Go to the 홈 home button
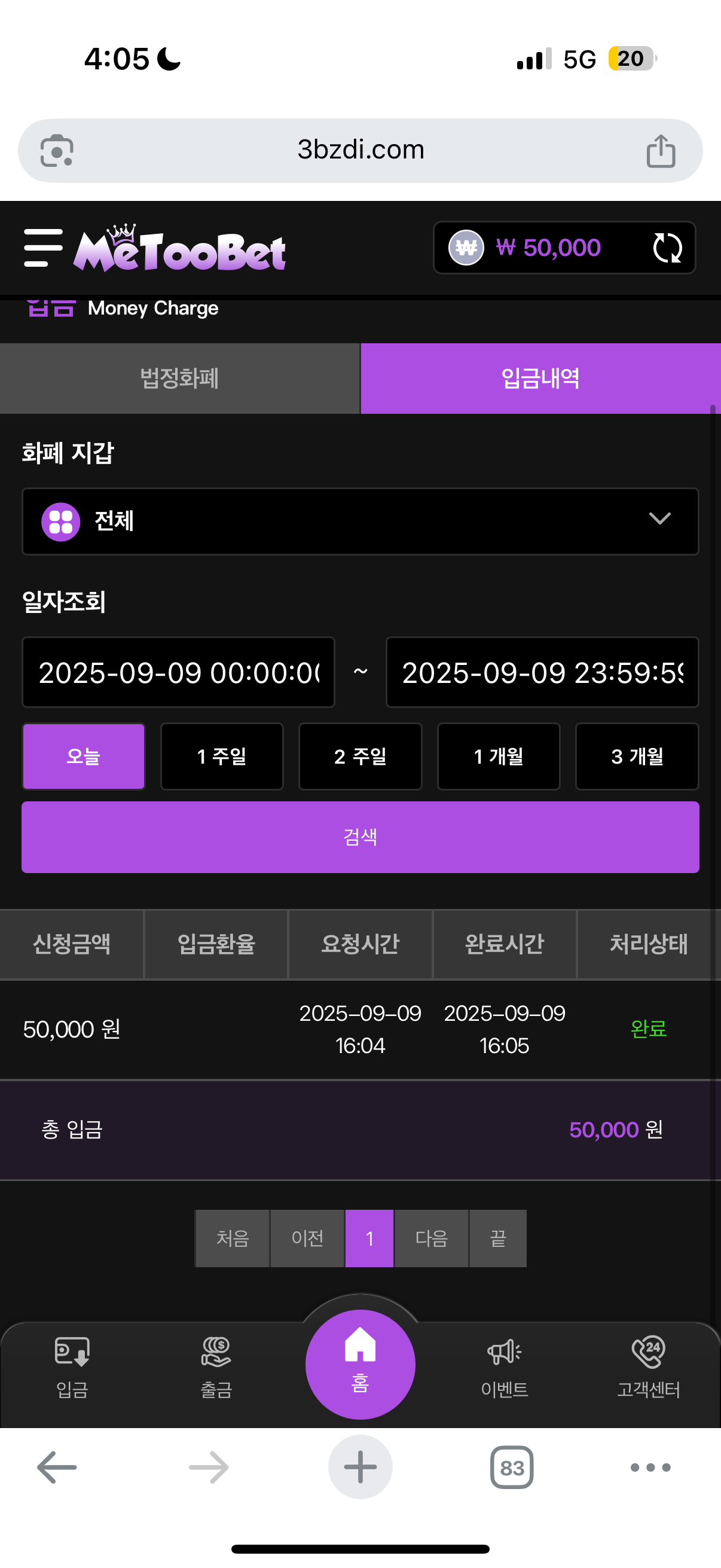This screenshot has height=1568, width=721. tap(360, 1363)
